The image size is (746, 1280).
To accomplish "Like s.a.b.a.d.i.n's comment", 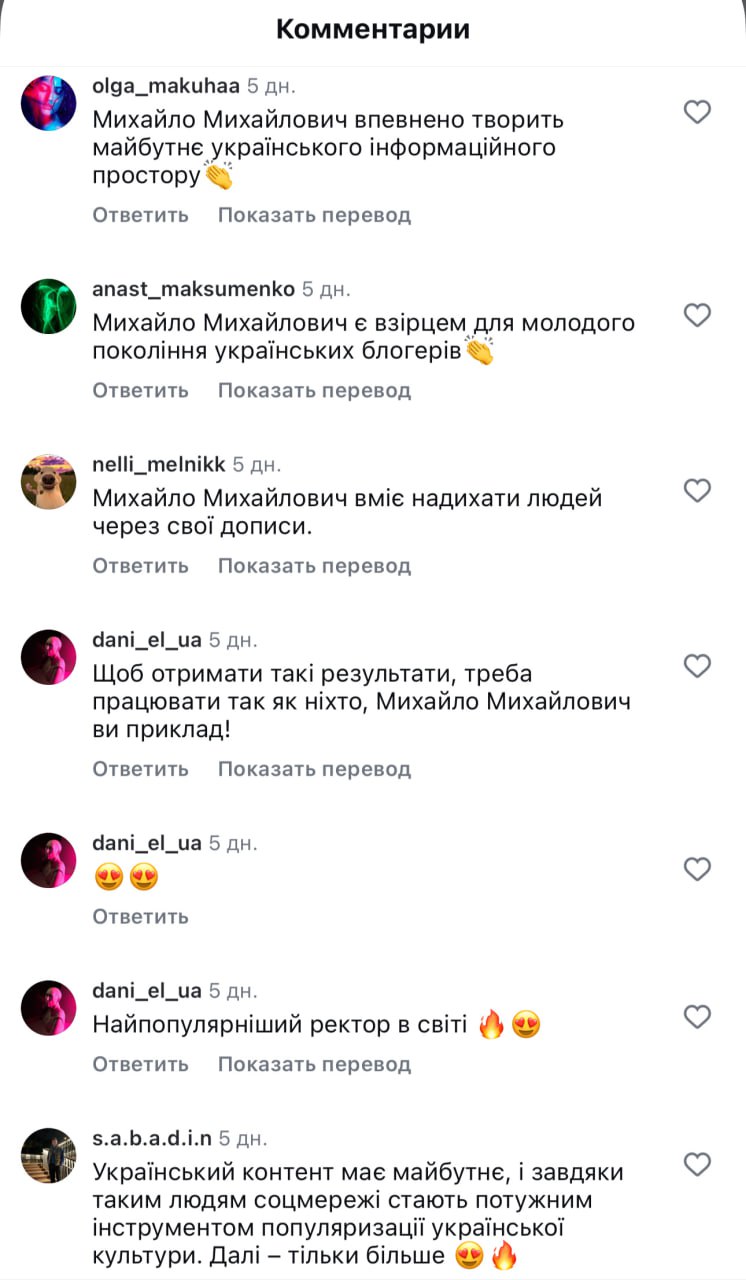I will click(697, 1165).
